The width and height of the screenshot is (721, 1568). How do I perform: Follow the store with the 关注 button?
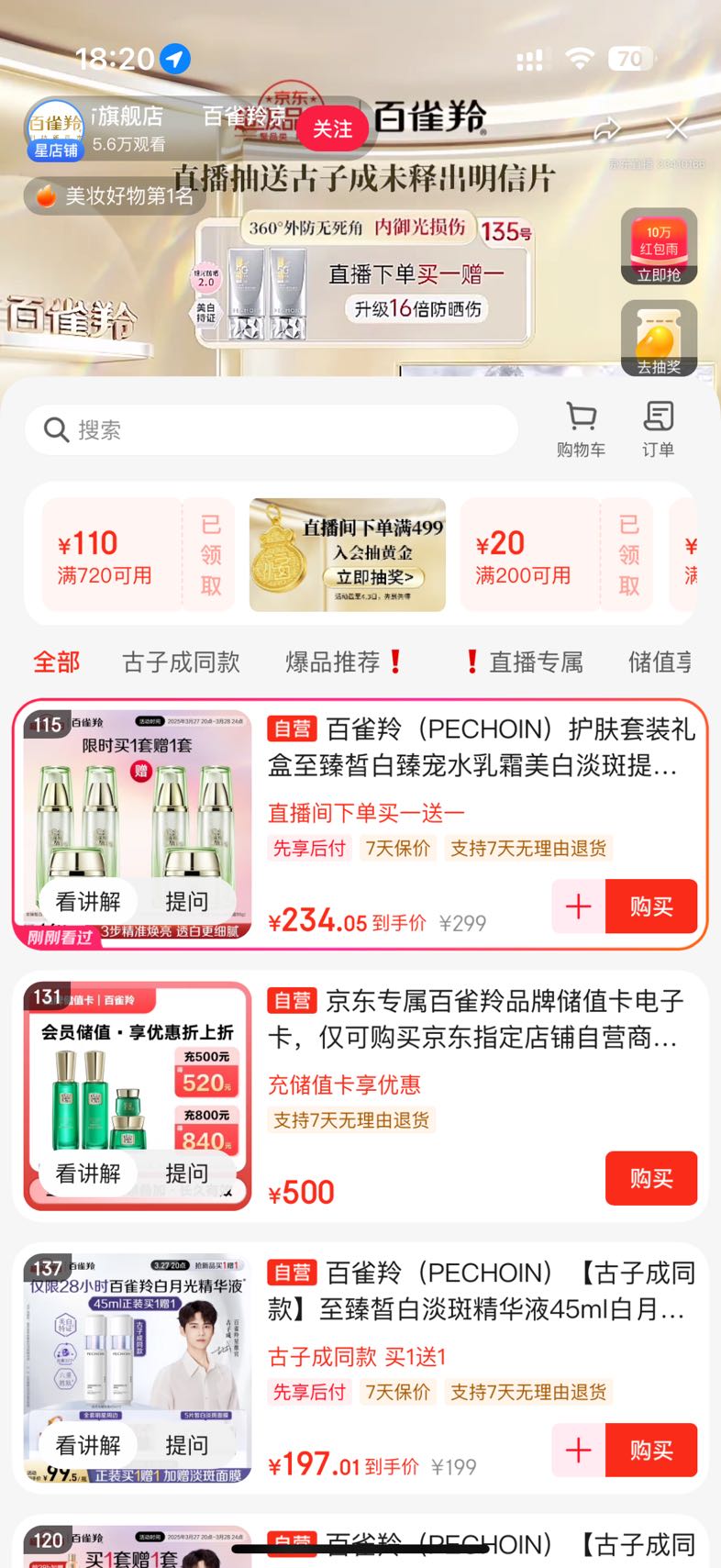click(332, 129)
